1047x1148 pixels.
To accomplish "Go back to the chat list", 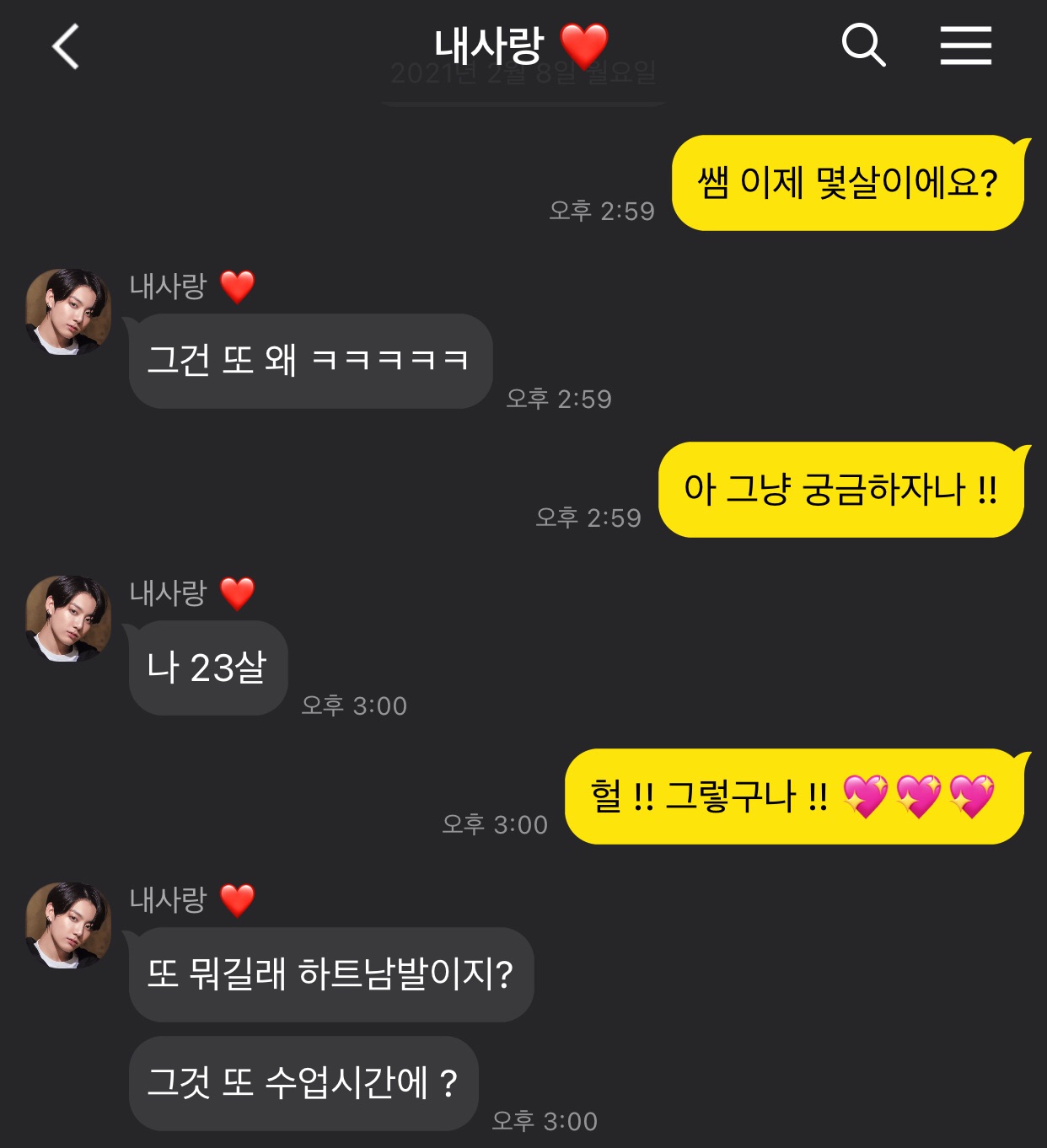I will pyautogui.click(x=66, y=46).
